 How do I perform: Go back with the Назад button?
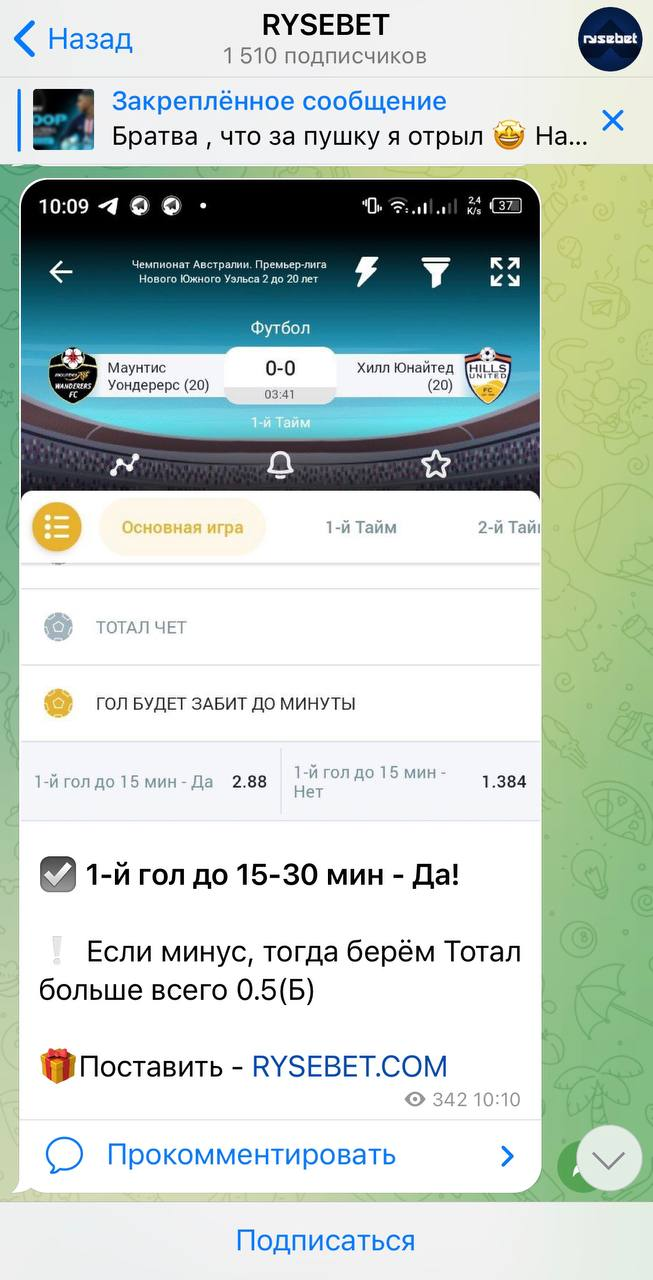coord(72,40)
